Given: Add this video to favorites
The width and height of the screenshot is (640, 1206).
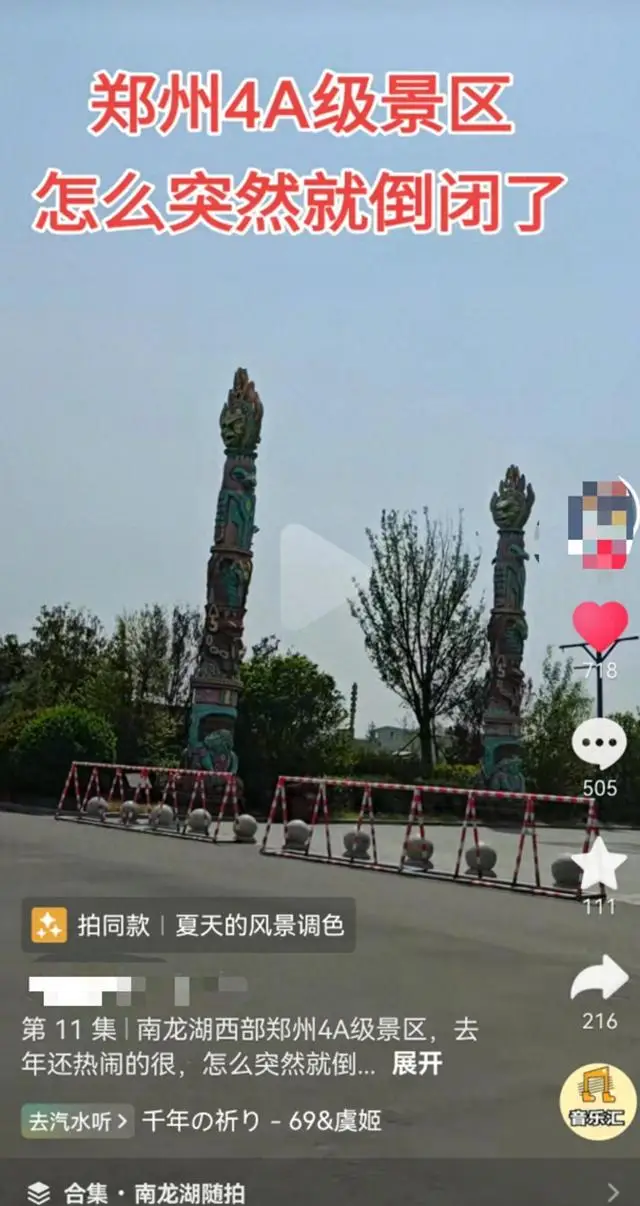Looking at the screenshot, I should coord(599,865).
